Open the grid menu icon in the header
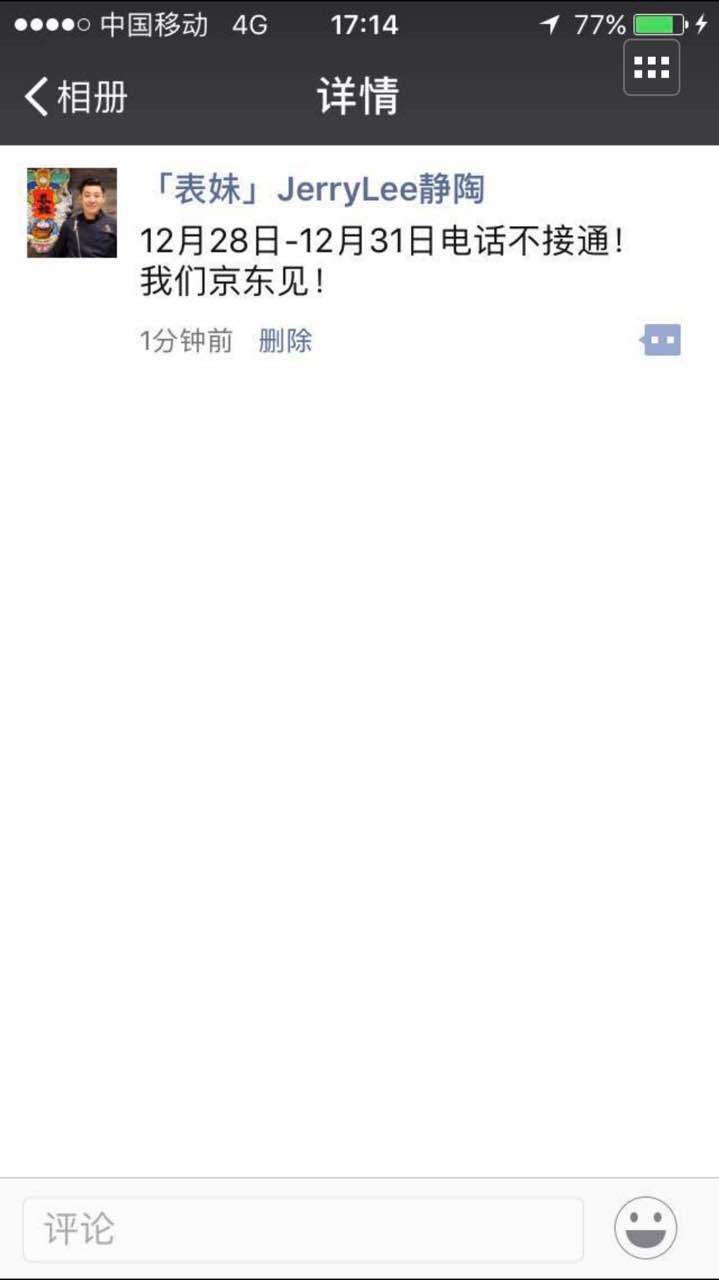This screenshot has width=719, height=1280. [x=651, y=68]
